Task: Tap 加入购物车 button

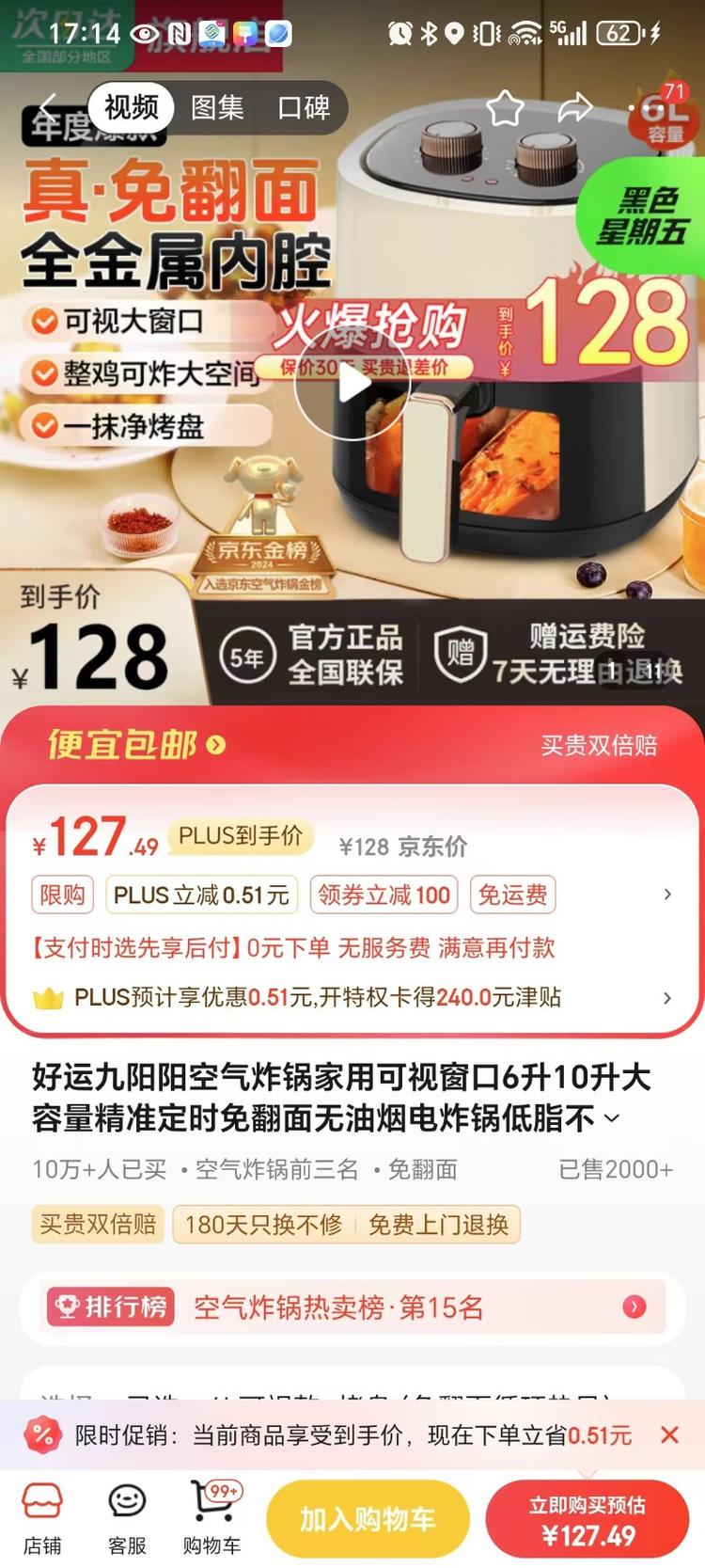Action: (x=367, y=1518)
